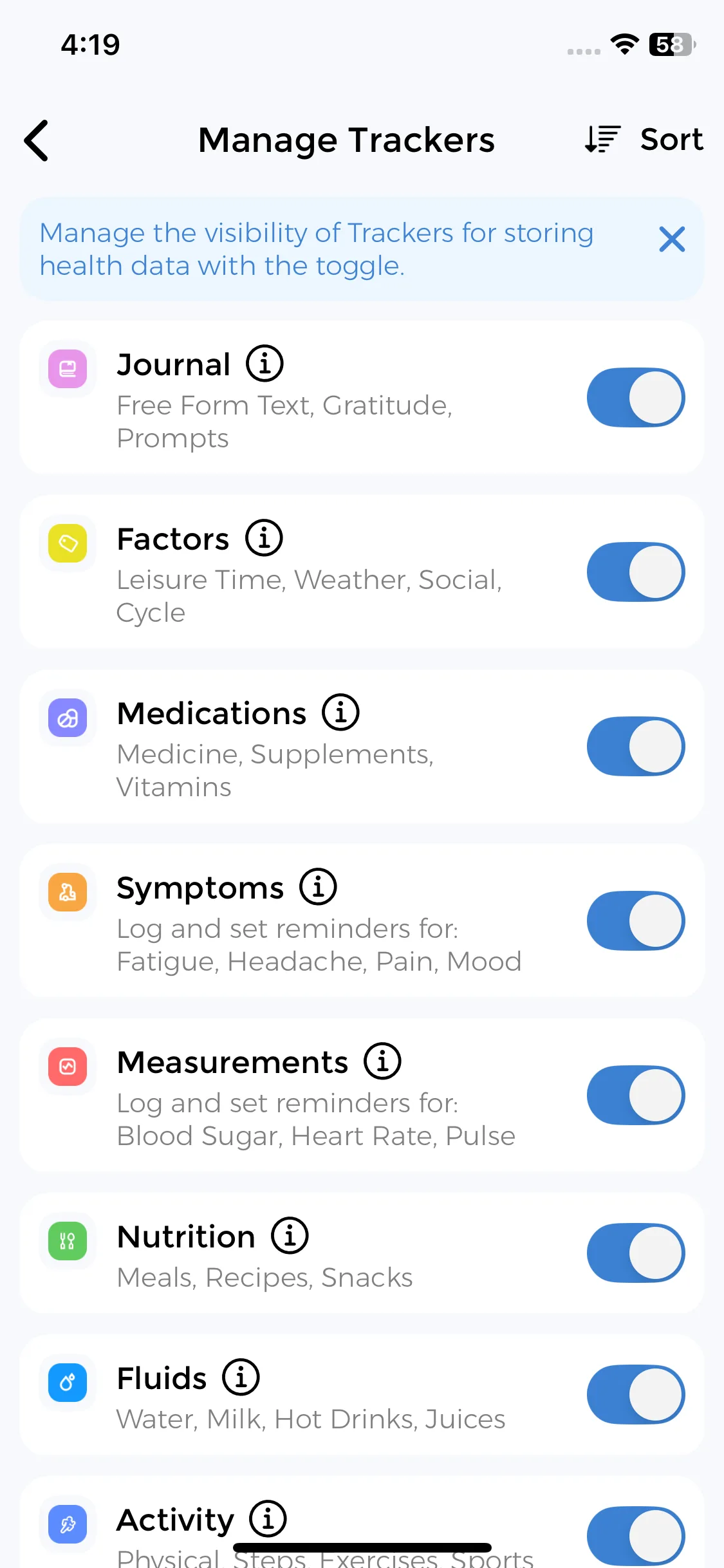See details about Measurements tracker
Viewport: 724px width, 1568px height.
point(382,1061)
